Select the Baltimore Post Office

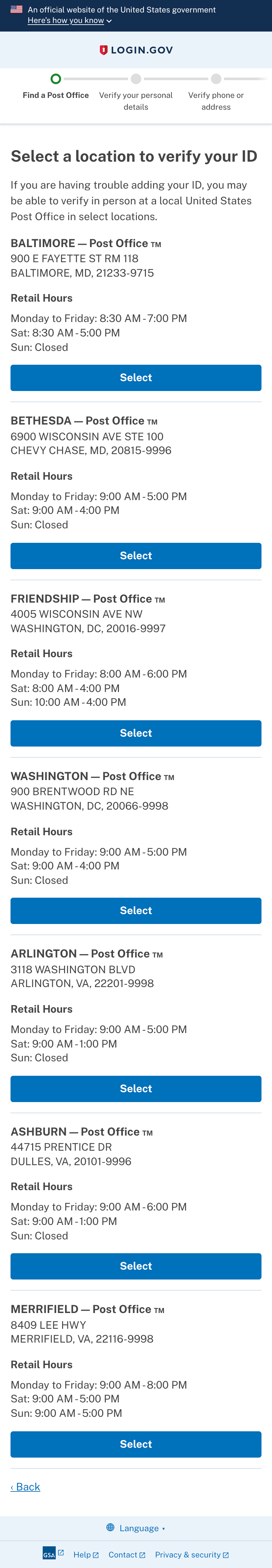point(136,378)
